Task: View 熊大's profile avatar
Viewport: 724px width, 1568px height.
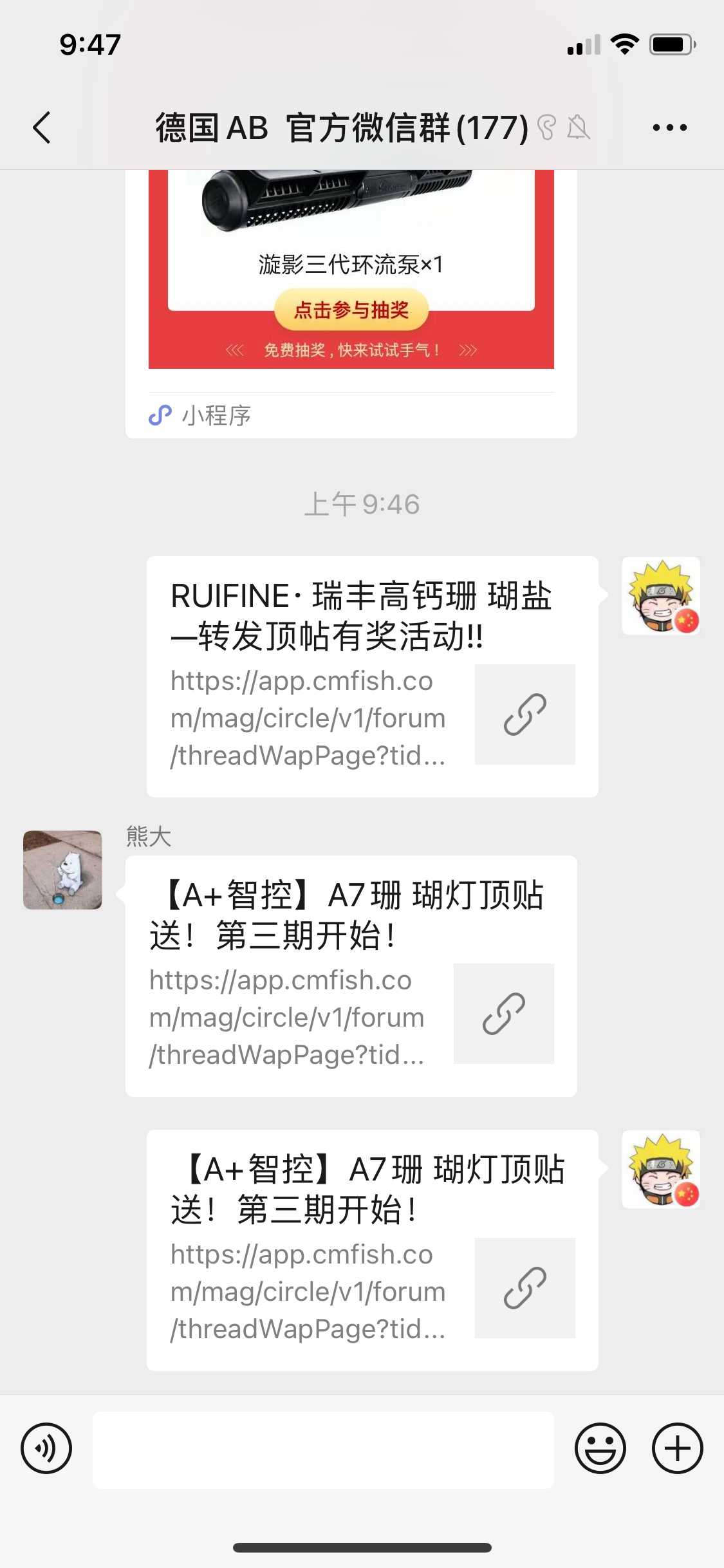Action: (62, 870)
